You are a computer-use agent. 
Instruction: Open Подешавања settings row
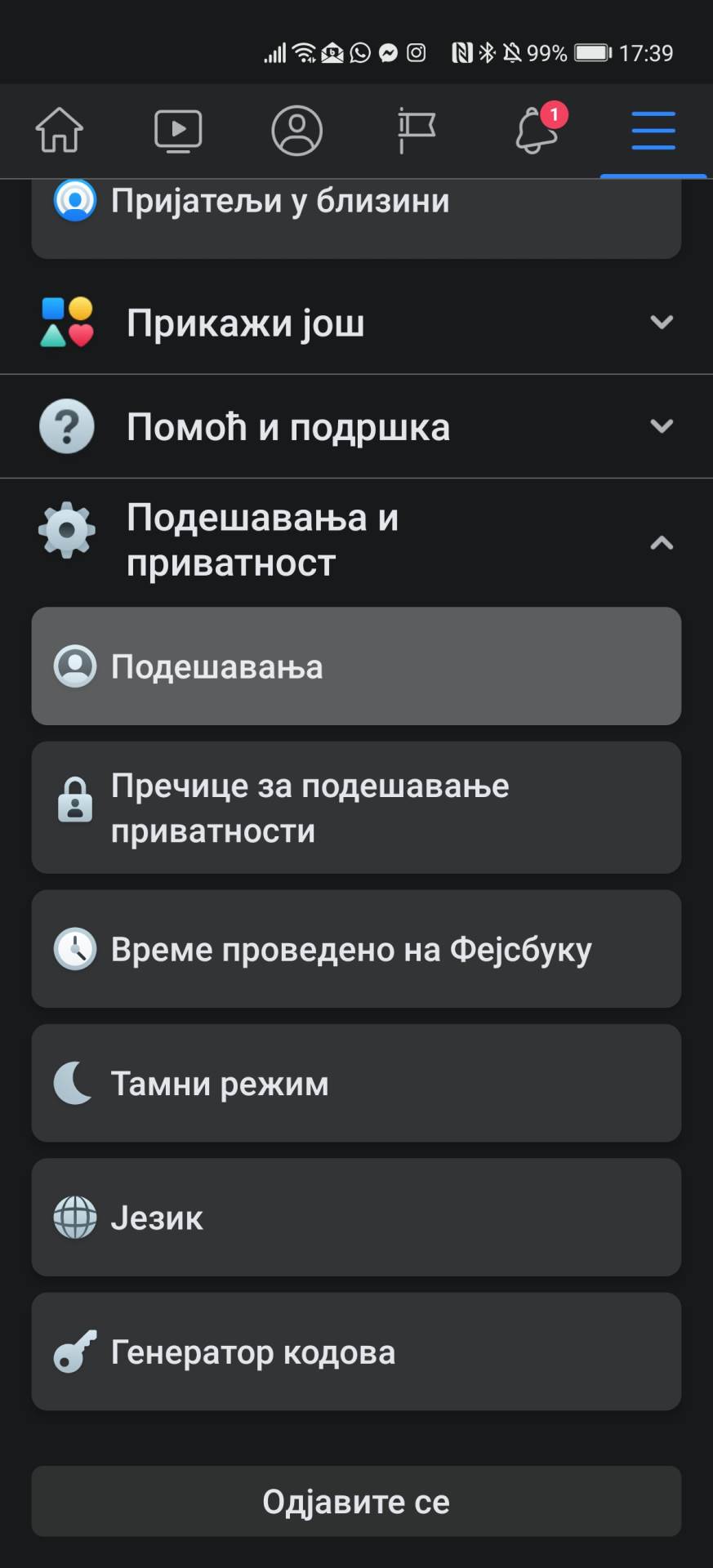click(356, 666)
